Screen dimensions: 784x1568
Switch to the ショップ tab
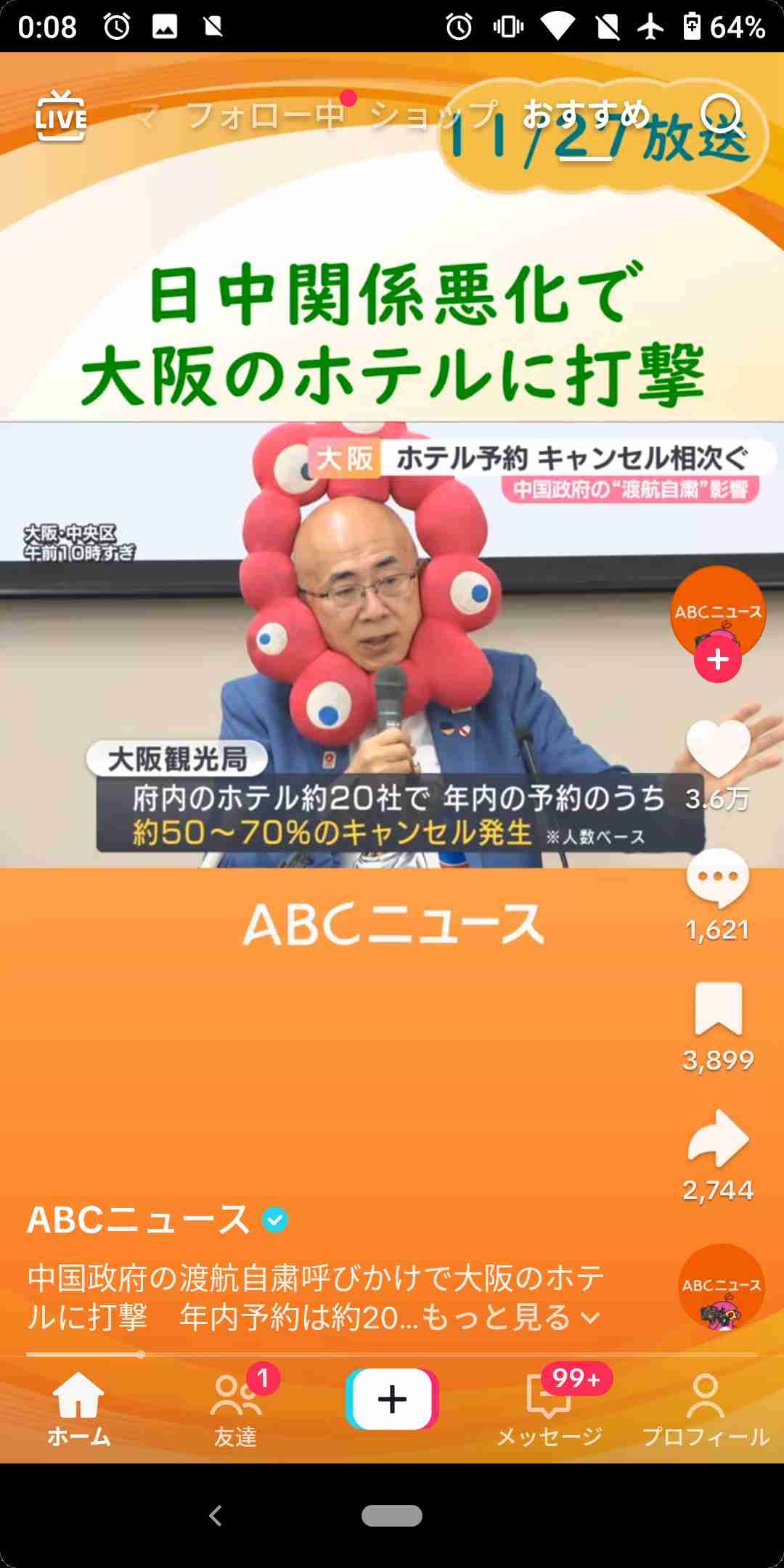(434, 116)
